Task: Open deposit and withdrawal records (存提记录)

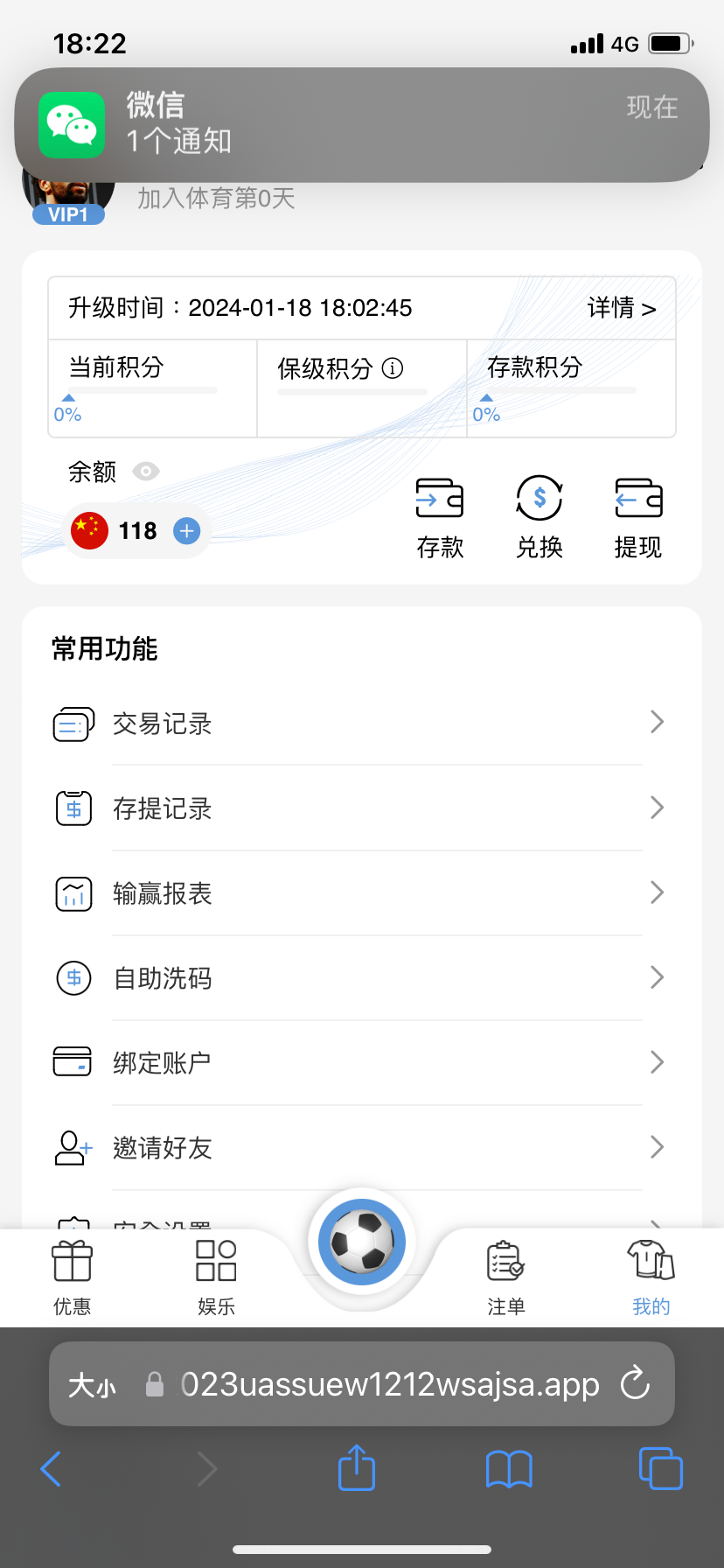Action: pyautogui.click(x=359, y=808)
